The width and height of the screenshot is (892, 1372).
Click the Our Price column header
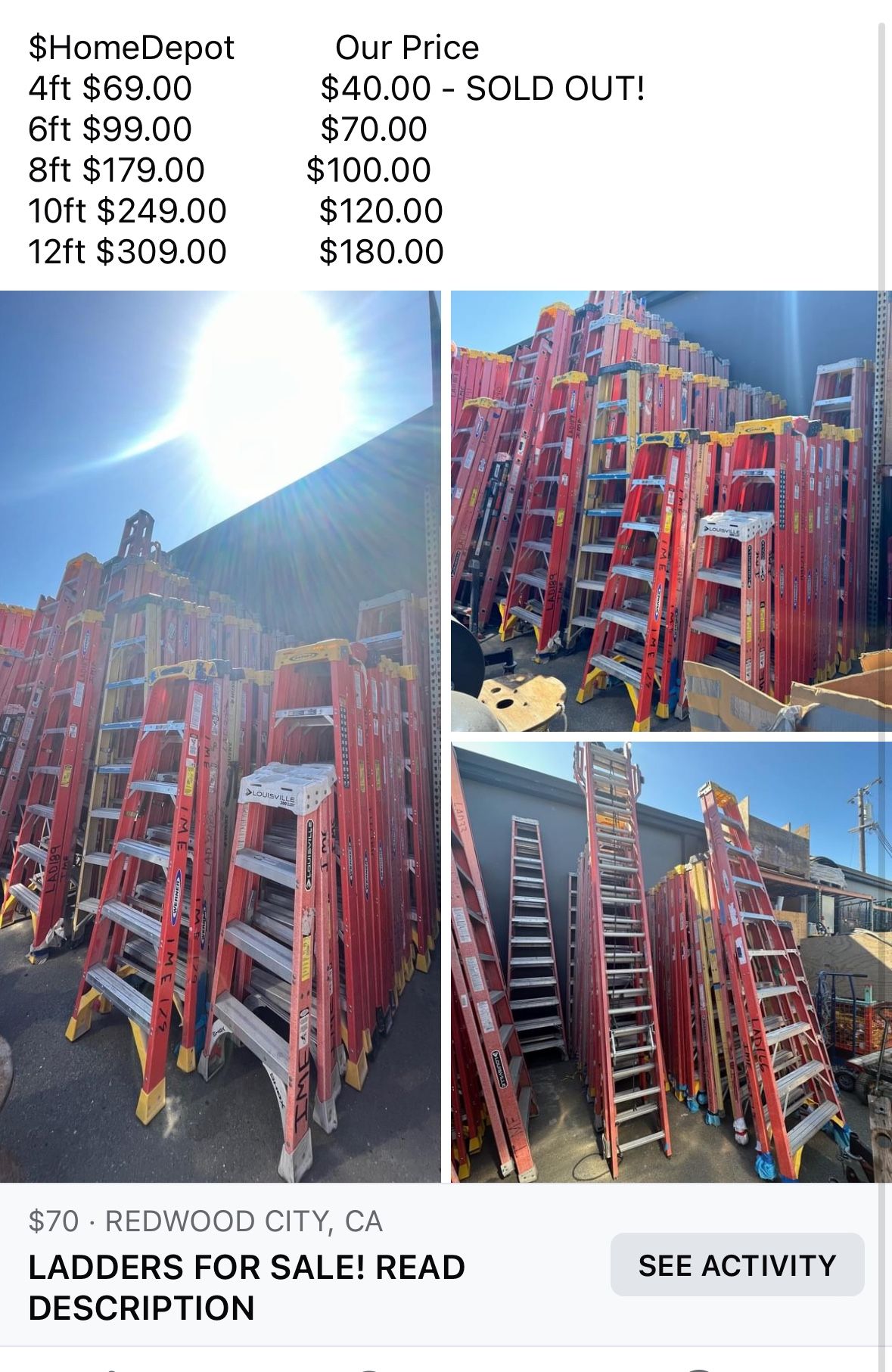408,48
